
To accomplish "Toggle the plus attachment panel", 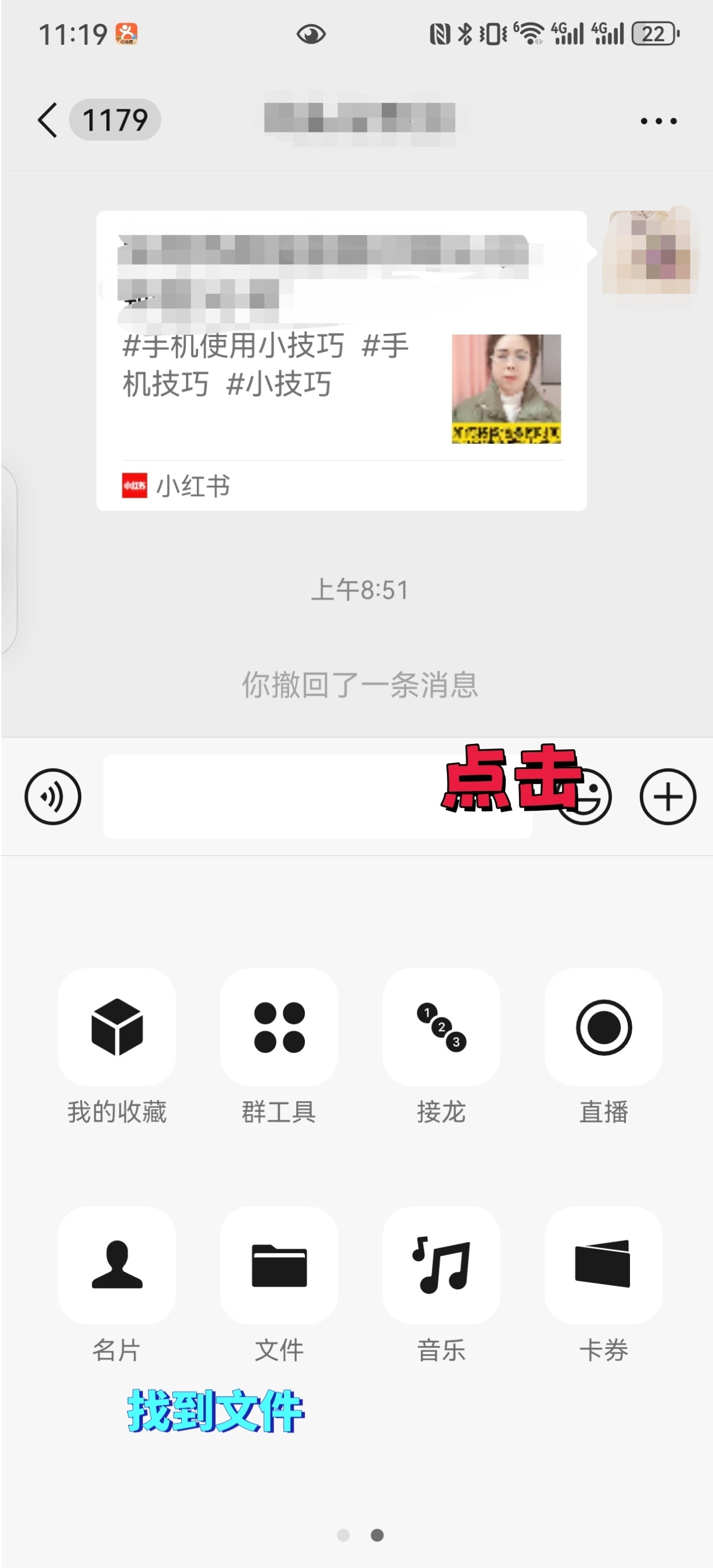I will coord(667,796).
